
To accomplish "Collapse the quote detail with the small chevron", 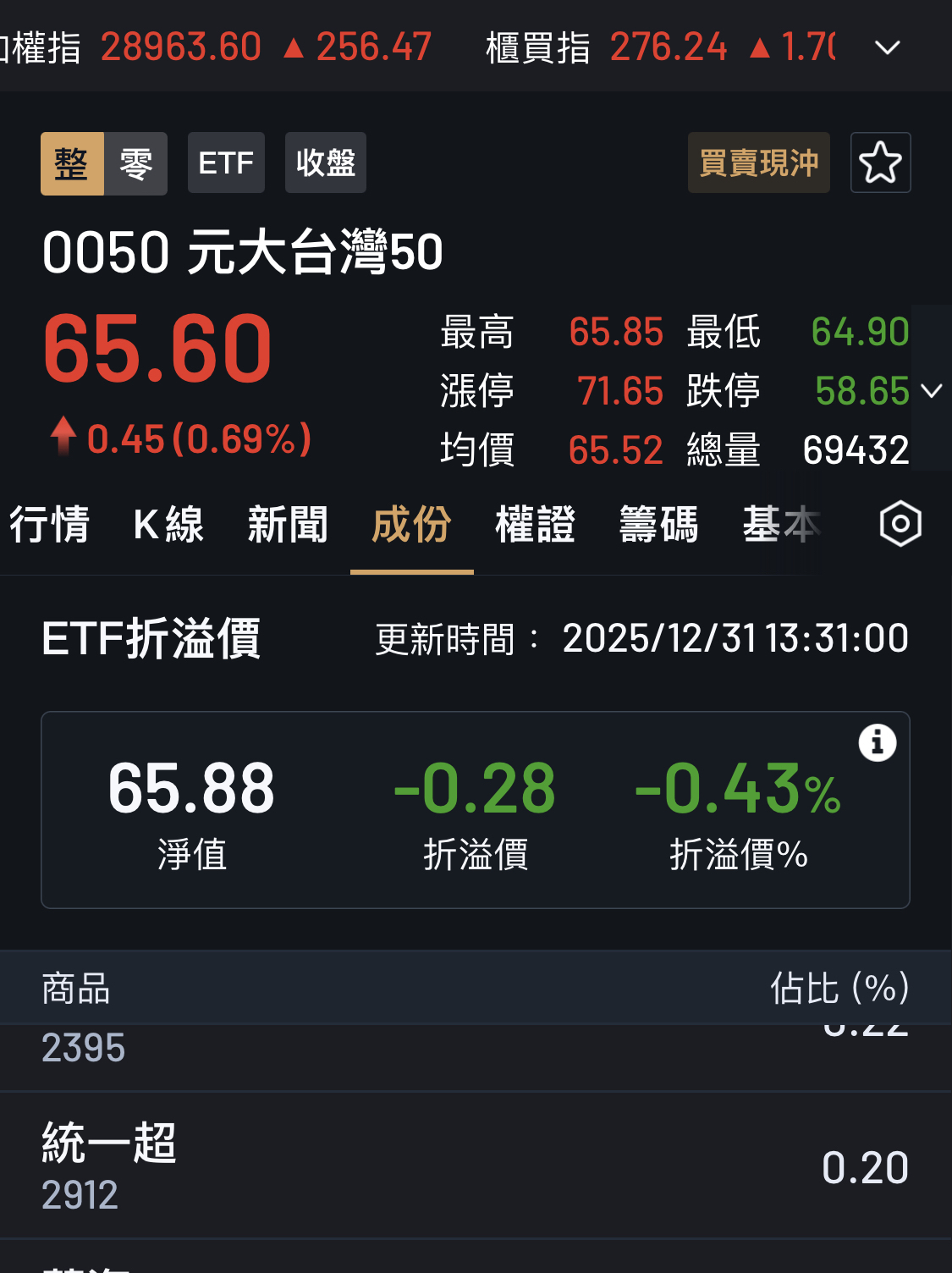I will 932,391.
